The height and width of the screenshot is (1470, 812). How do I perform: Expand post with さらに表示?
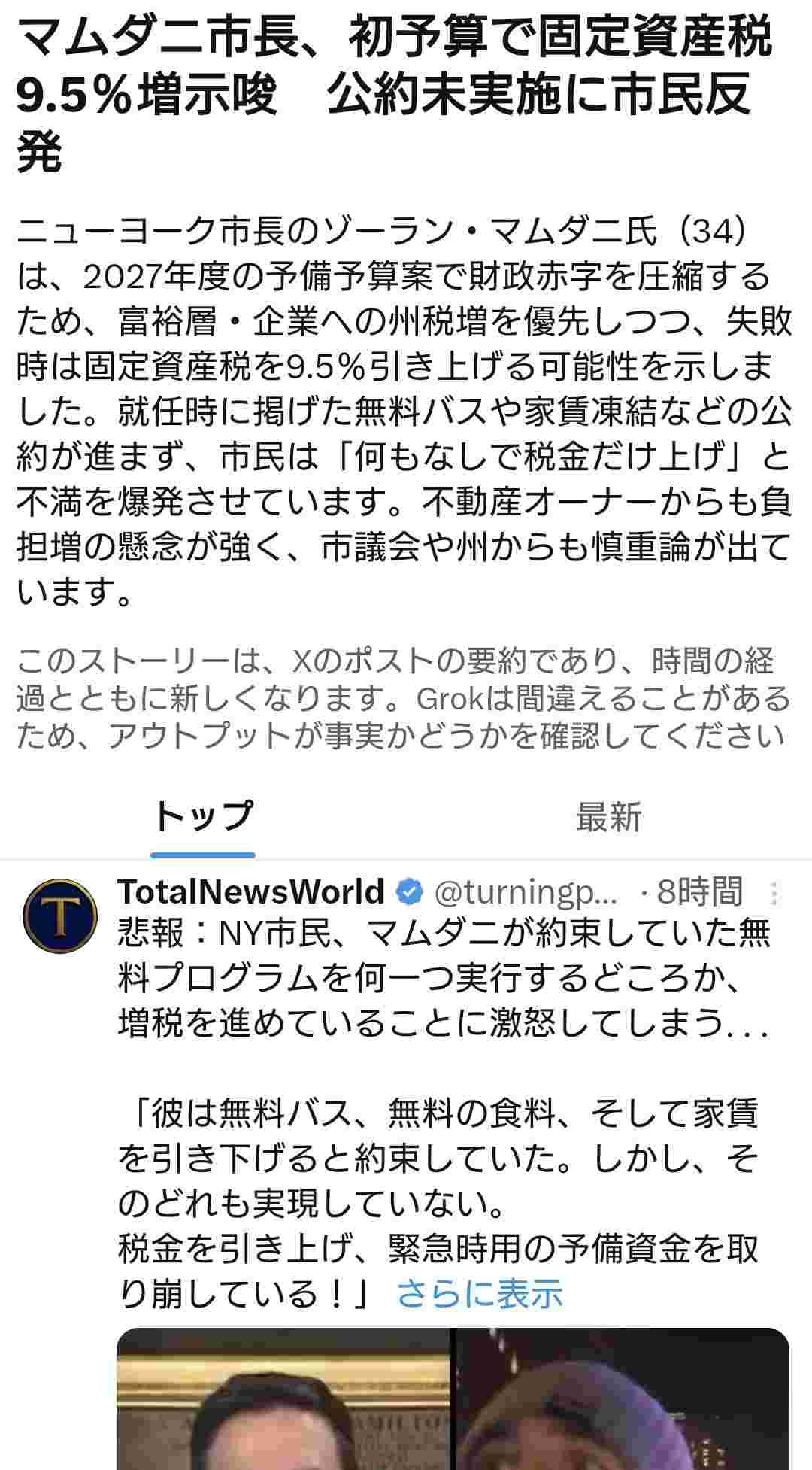(x=480, y=1294)
